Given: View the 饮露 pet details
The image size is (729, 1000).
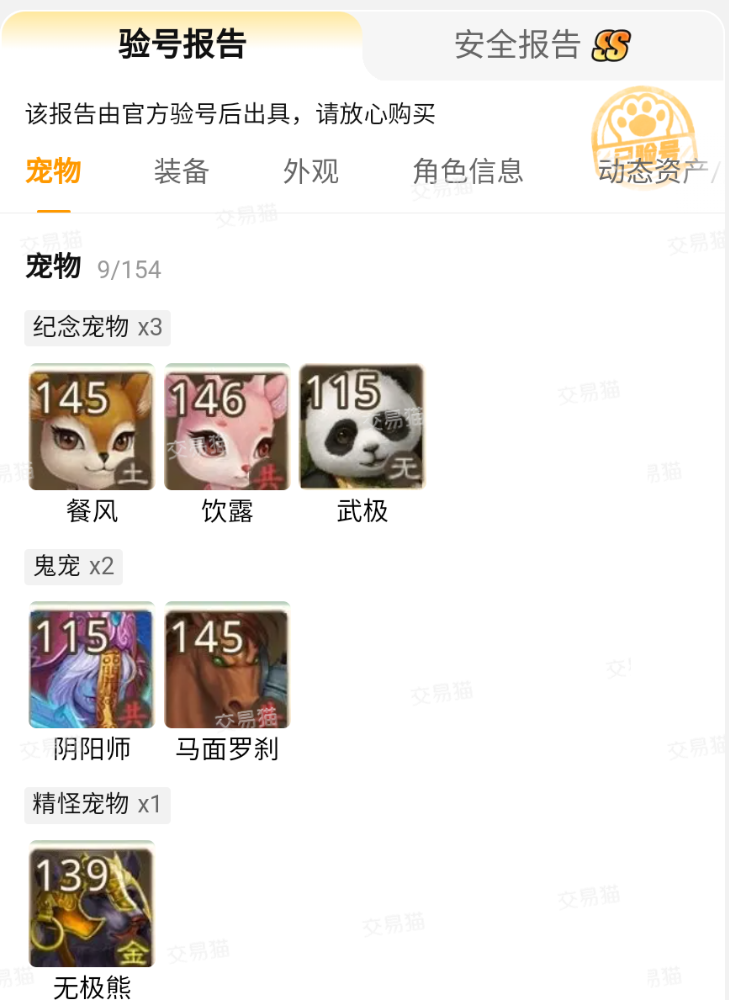Looking at the screenshot, I should coord(227,428).
